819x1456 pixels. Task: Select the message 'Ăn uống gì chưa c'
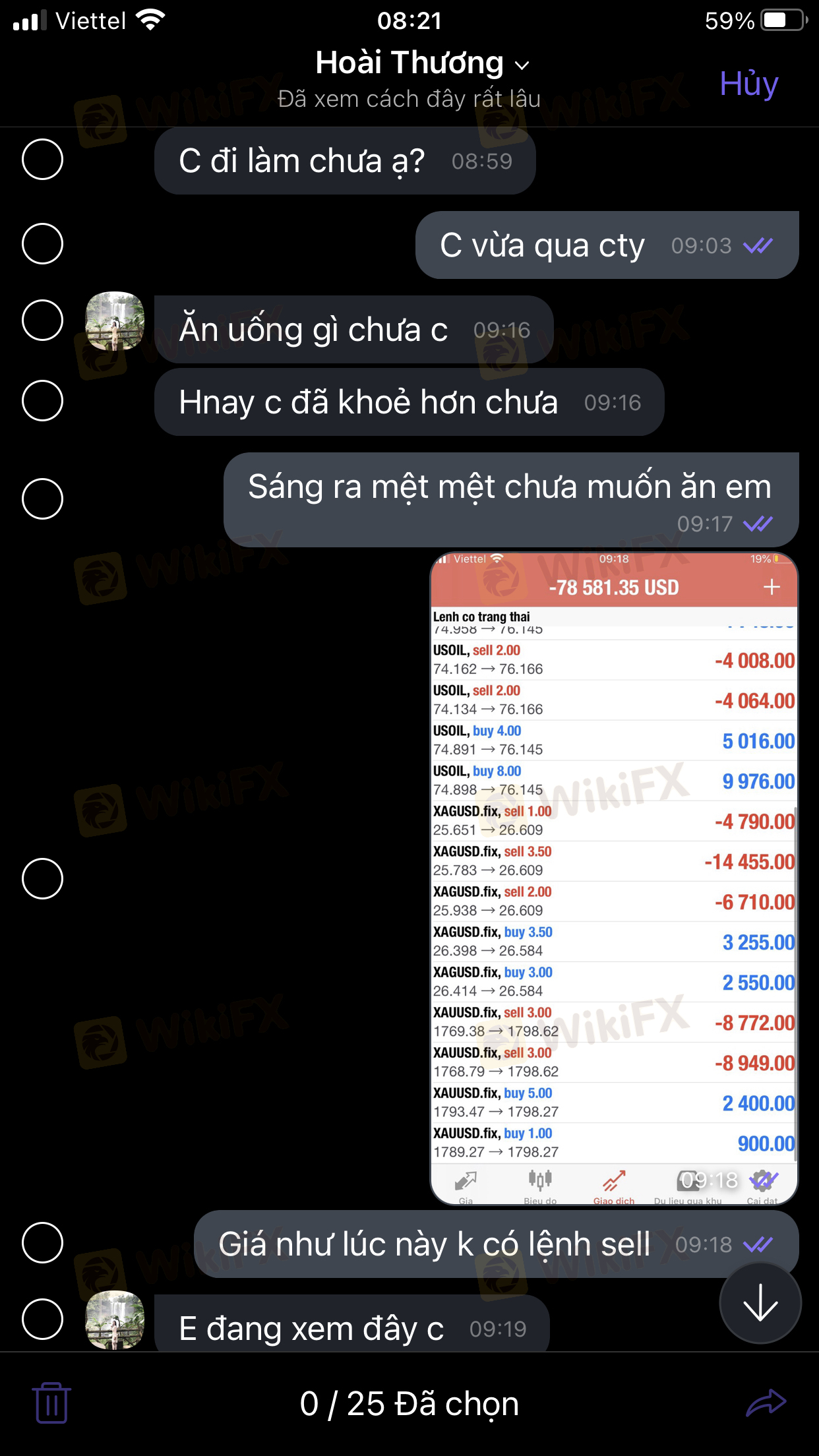pyautogui.click(x=42, y=320)
